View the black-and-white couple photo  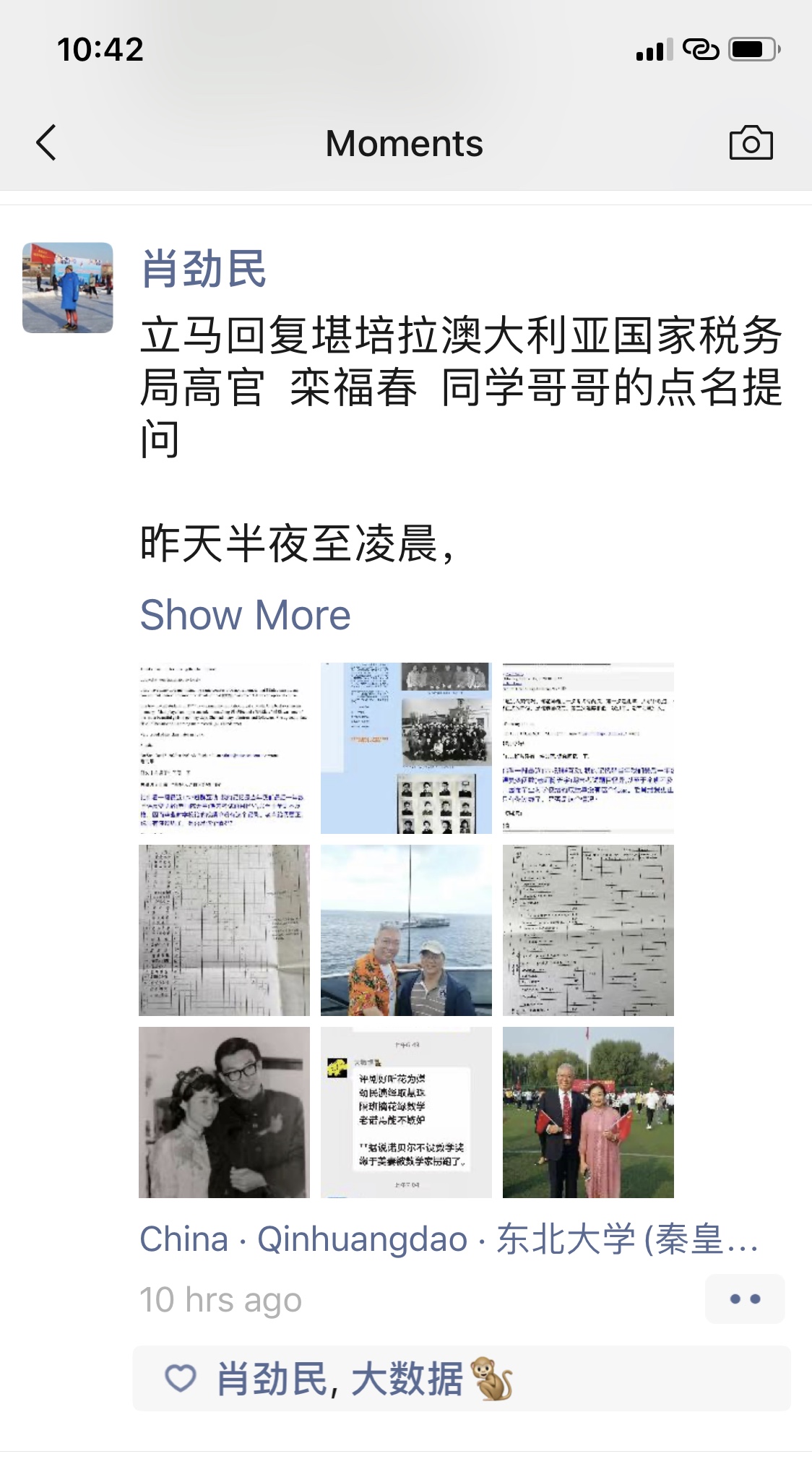click(x=224, y=1112)
